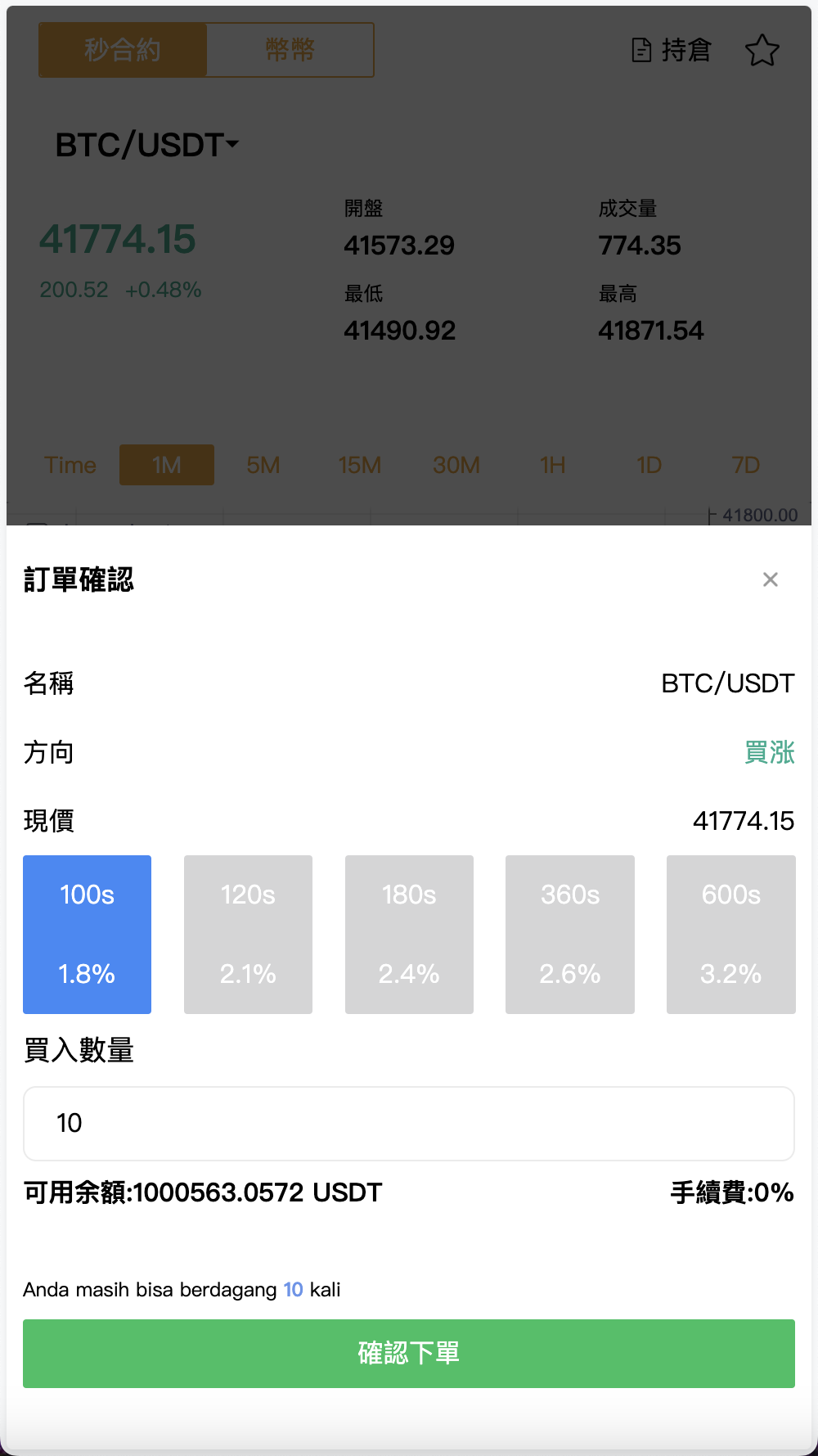The height and width of the screenshot is (1456, 818).
Task: Choose the 600s 3.2% duration option
Action: click(x=730, y=935)
